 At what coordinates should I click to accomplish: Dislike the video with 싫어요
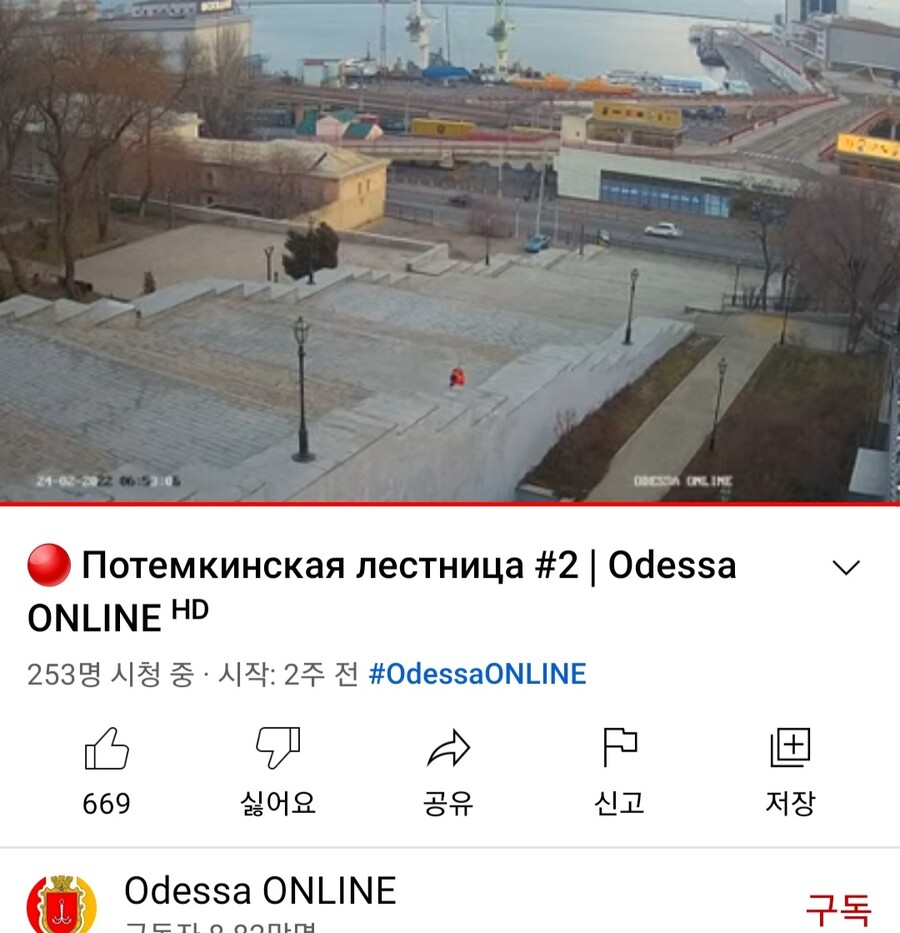278,768
